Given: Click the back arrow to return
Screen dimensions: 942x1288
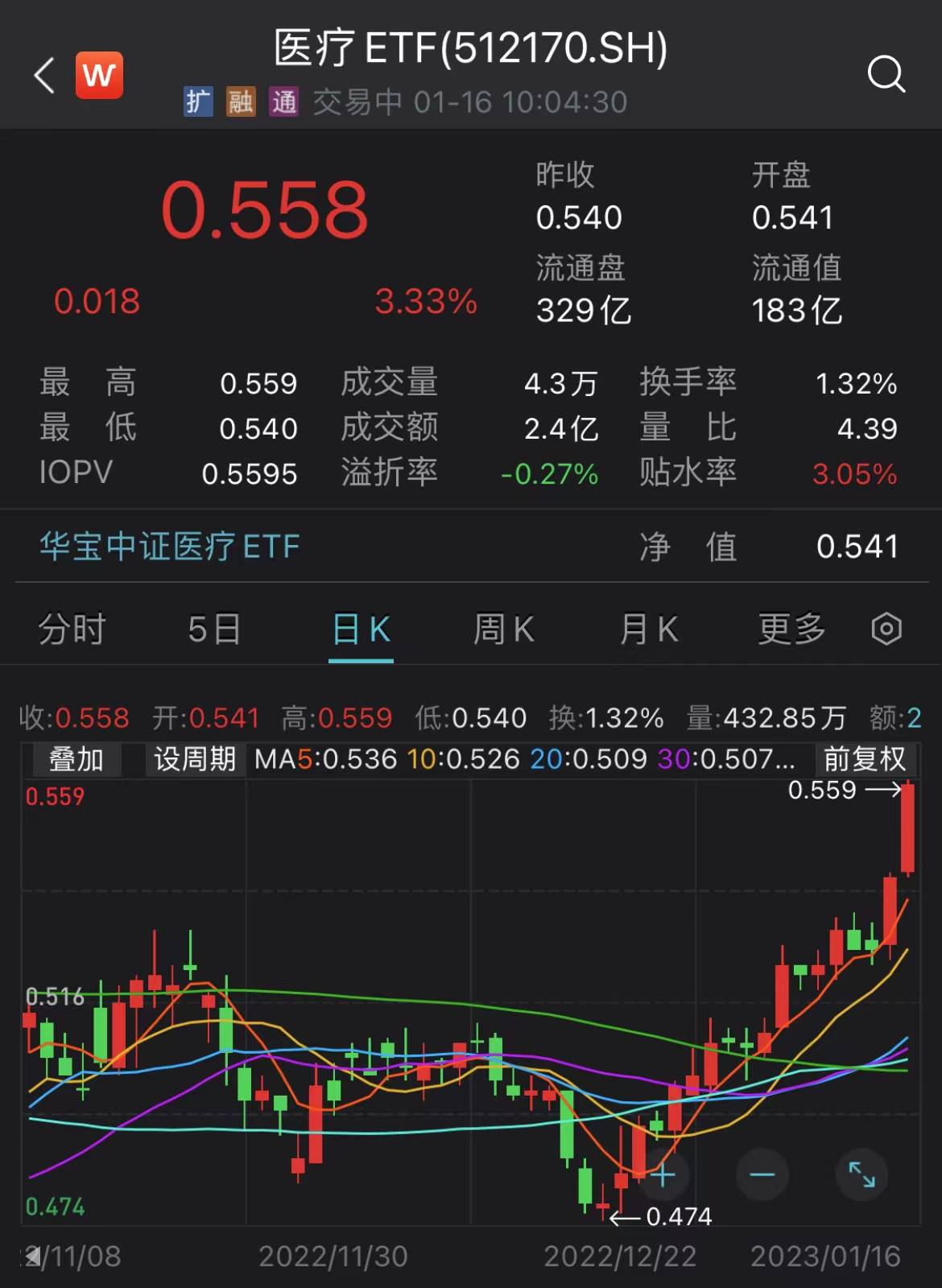Looking at the screenshot, I should pyautogui.click(x=42, y=76).
